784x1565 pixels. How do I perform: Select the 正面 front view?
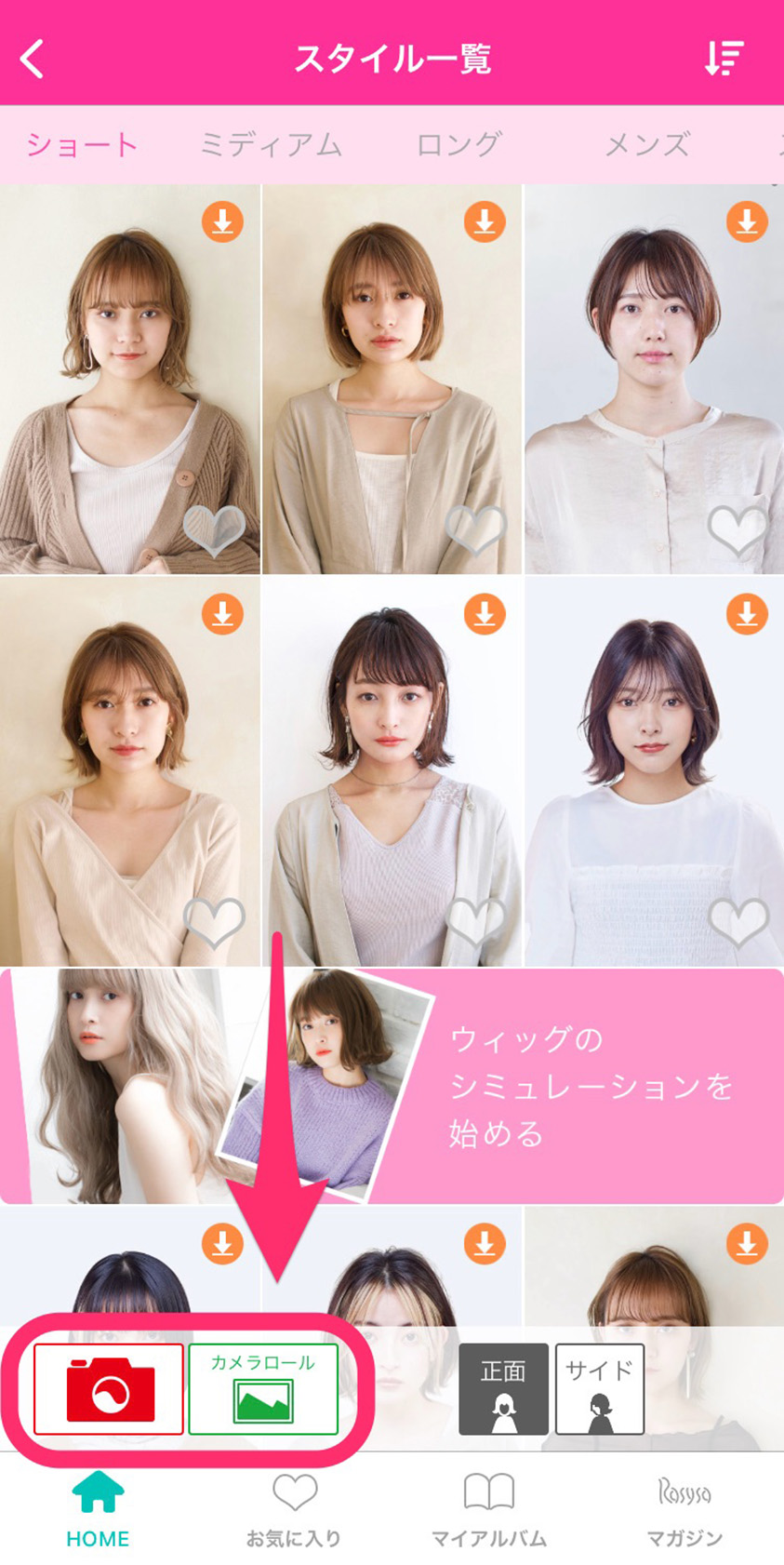click(x=503, y=1389)
